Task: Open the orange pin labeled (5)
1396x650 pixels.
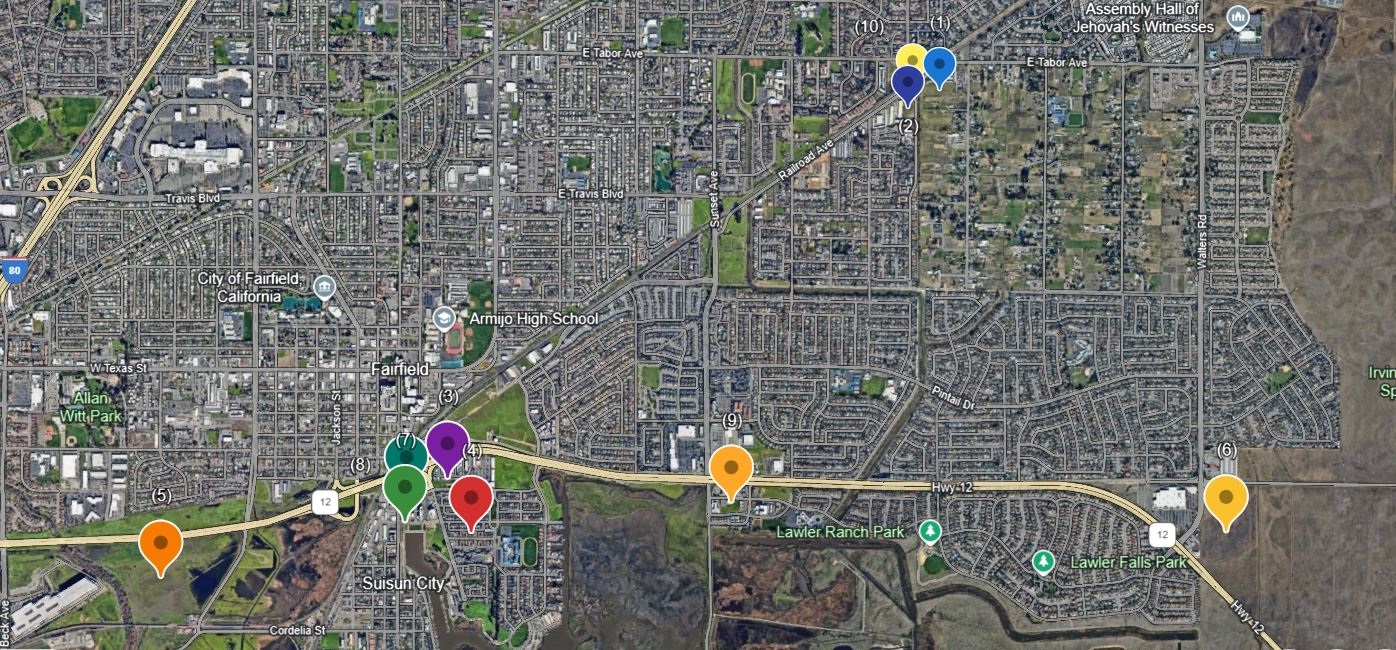Action: [160, 542]
